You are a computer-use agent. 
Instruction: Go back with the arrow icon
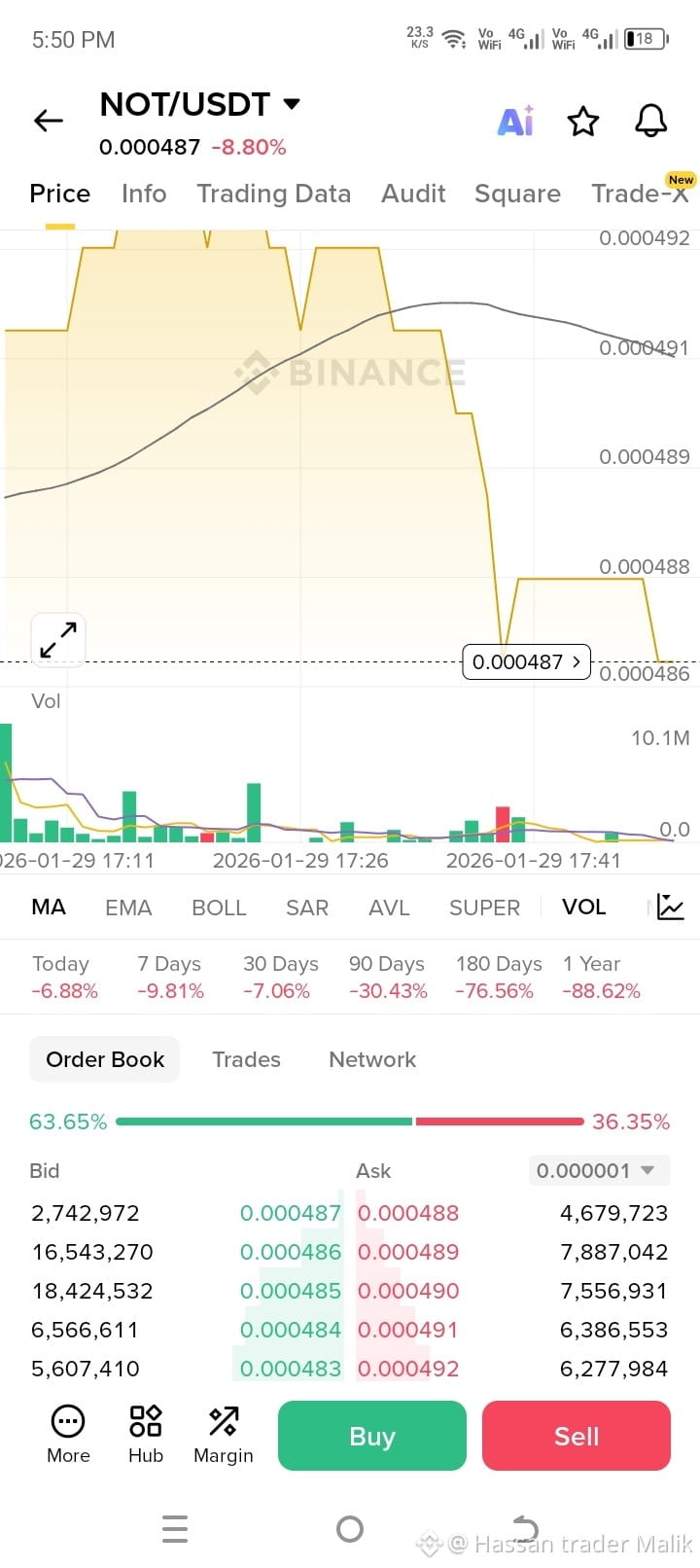coord(48,121)
